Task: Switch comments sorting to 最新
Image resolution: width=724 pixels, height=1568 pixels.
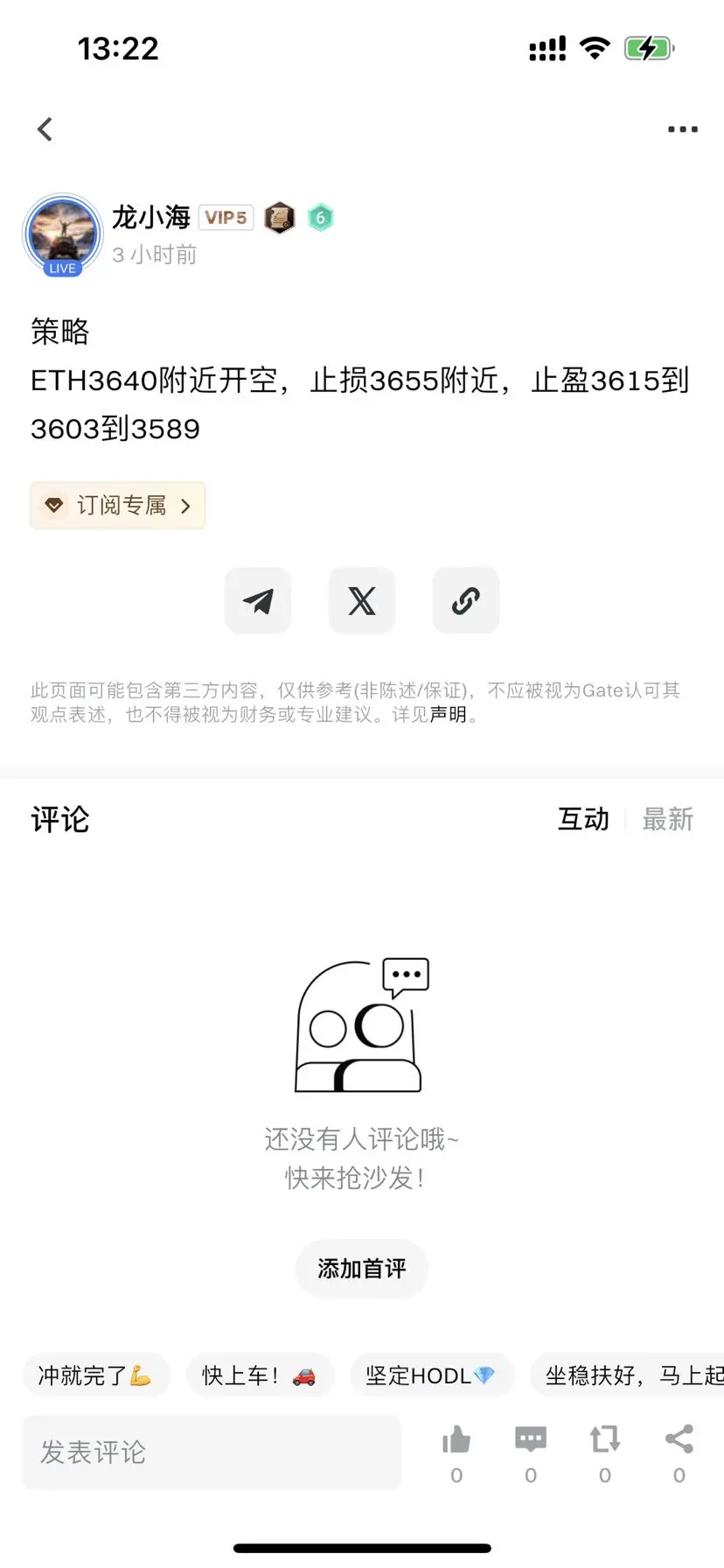Action: [x=668, y=819]
